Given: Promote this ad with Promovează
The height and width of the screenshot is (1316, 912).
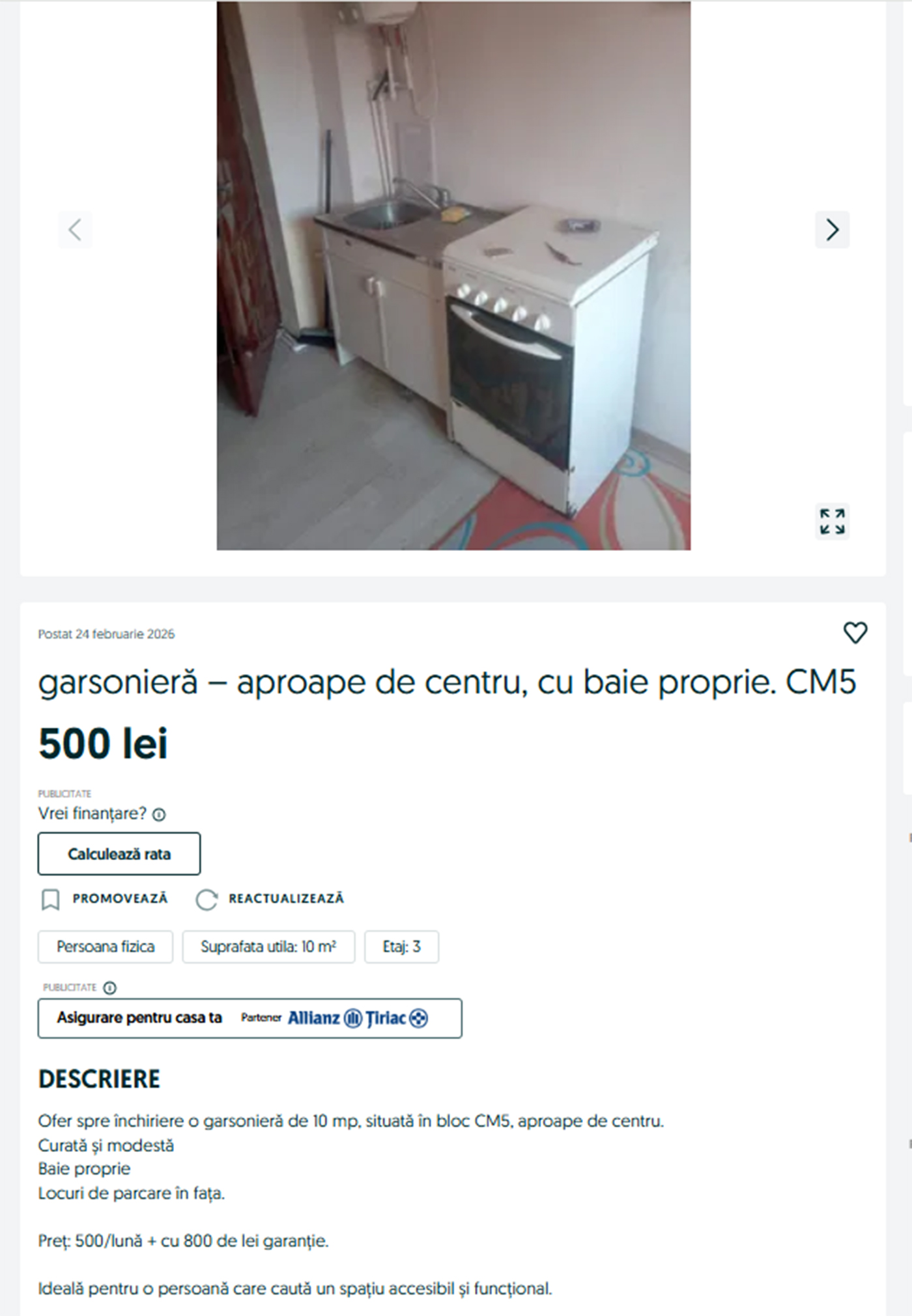Looking at the screenshot, I should tap(104, 899).
